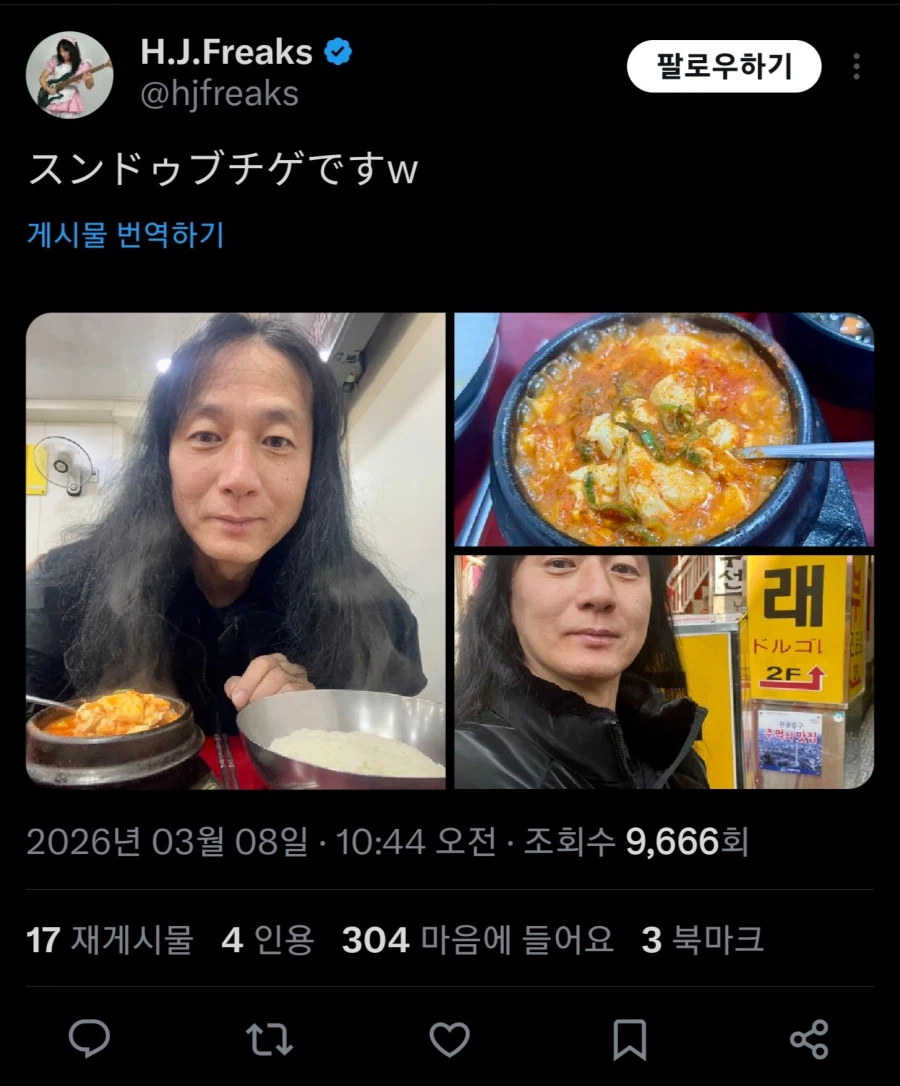The image size is (900, 1086).
Task: Open the three-dot options menu
Action: [858, 65]
